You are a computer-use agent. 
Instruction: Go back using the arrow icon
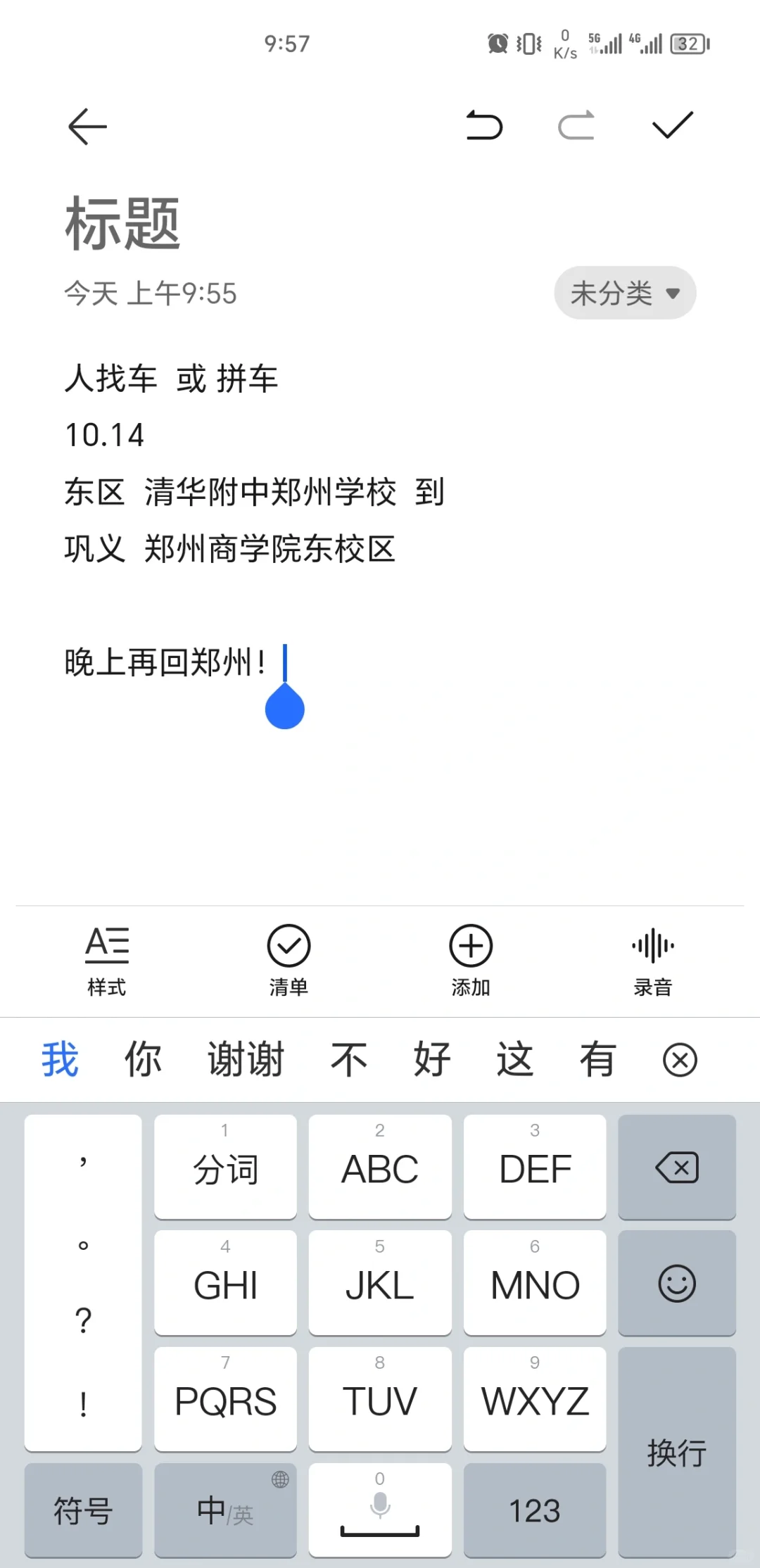(x=87, y=127)
